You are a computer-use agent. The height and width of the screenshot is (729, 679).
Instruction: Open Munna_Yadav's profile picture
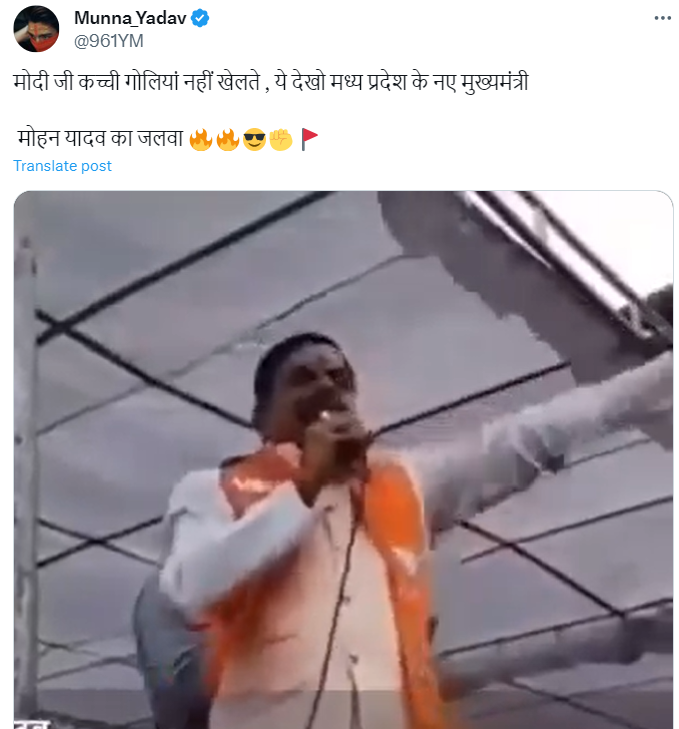click(36, 29)
